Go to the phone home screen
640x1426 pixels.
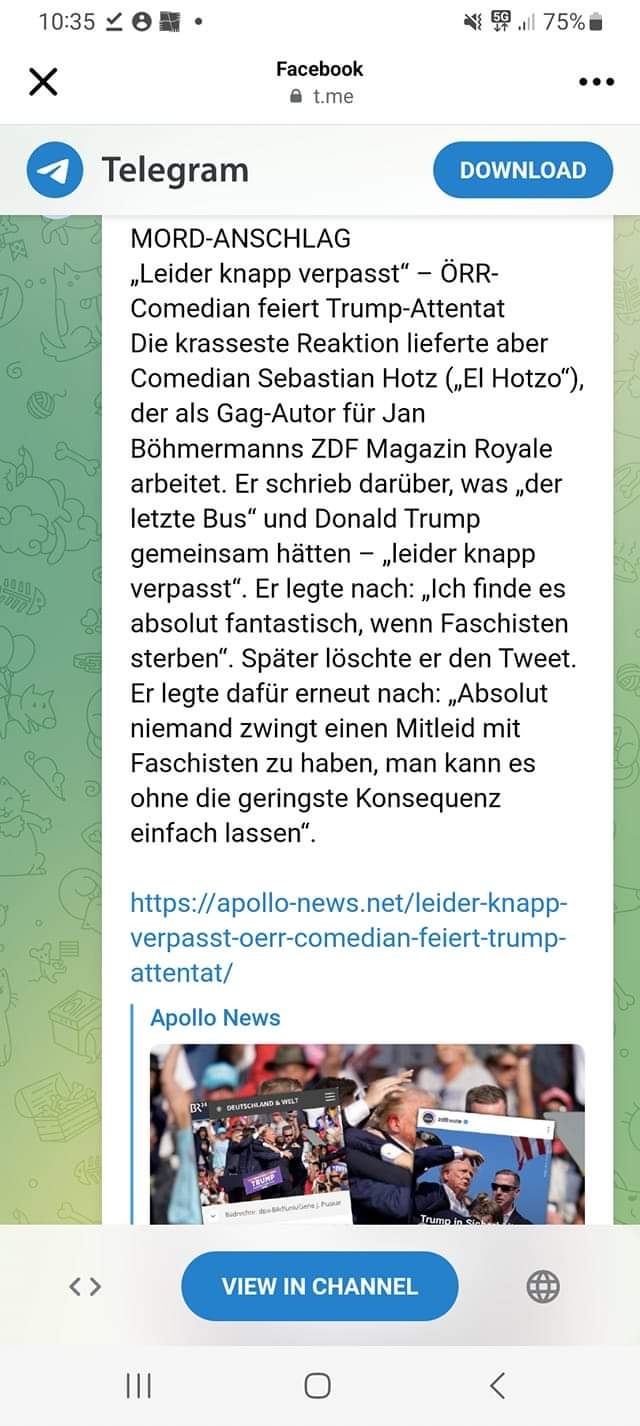click(317, 1385)
